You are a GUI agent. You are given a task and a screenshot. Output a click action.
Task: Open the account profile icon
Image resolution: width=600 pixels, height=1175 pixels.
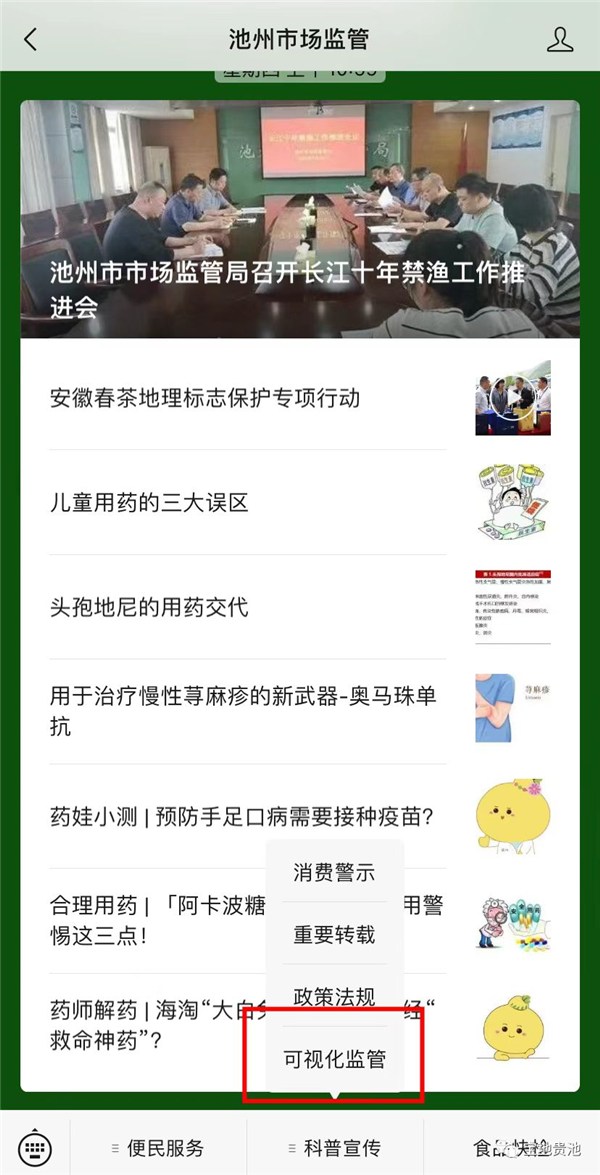click(560, 40)
